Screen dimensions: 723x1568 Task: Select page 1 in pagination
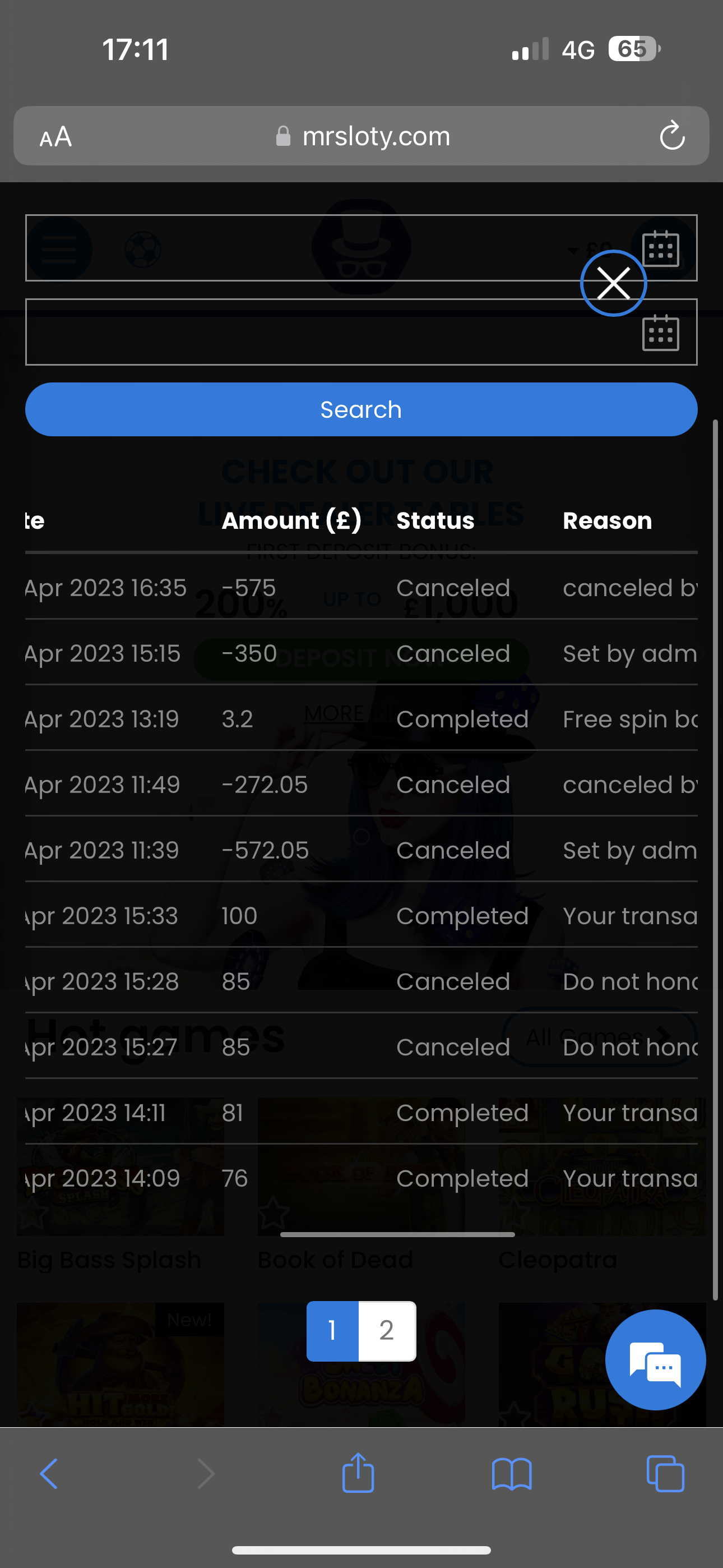pyautogui.click(x=332, y=1331)
